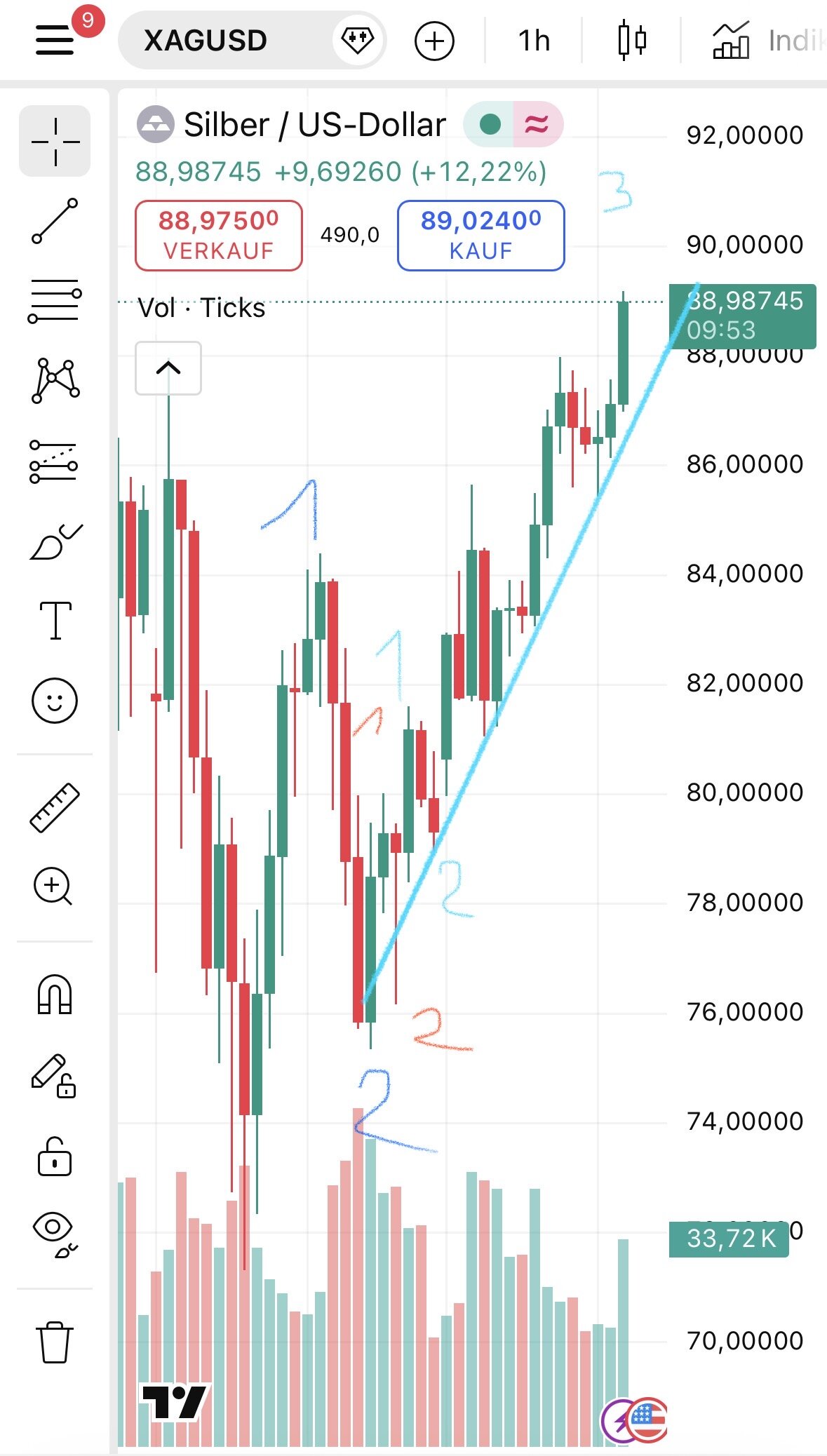Select the crosshair cursor tool
Image resolution: width=827 pixels, height=1456 pixels.
pos(55,141)
